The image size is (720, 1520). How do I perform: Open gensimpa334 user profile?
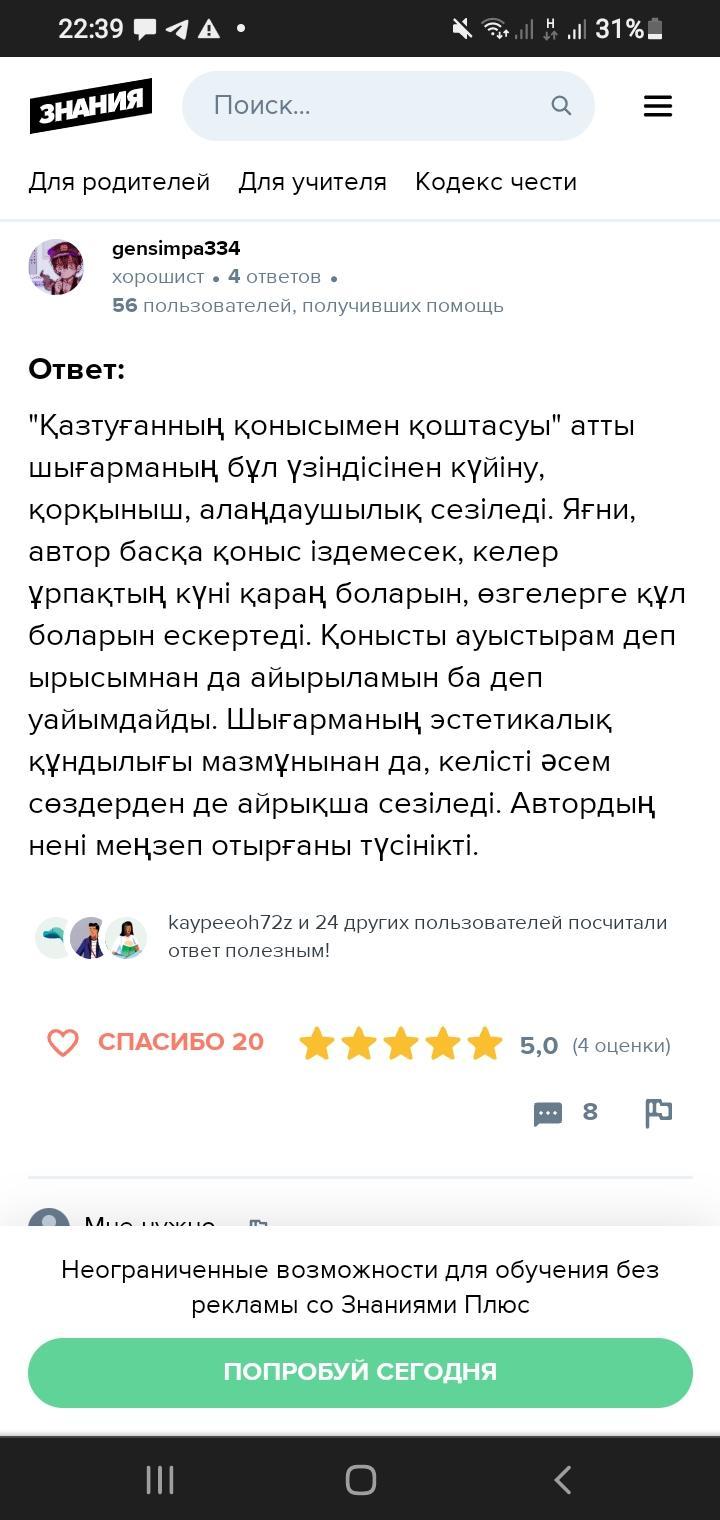coord(176,248)
